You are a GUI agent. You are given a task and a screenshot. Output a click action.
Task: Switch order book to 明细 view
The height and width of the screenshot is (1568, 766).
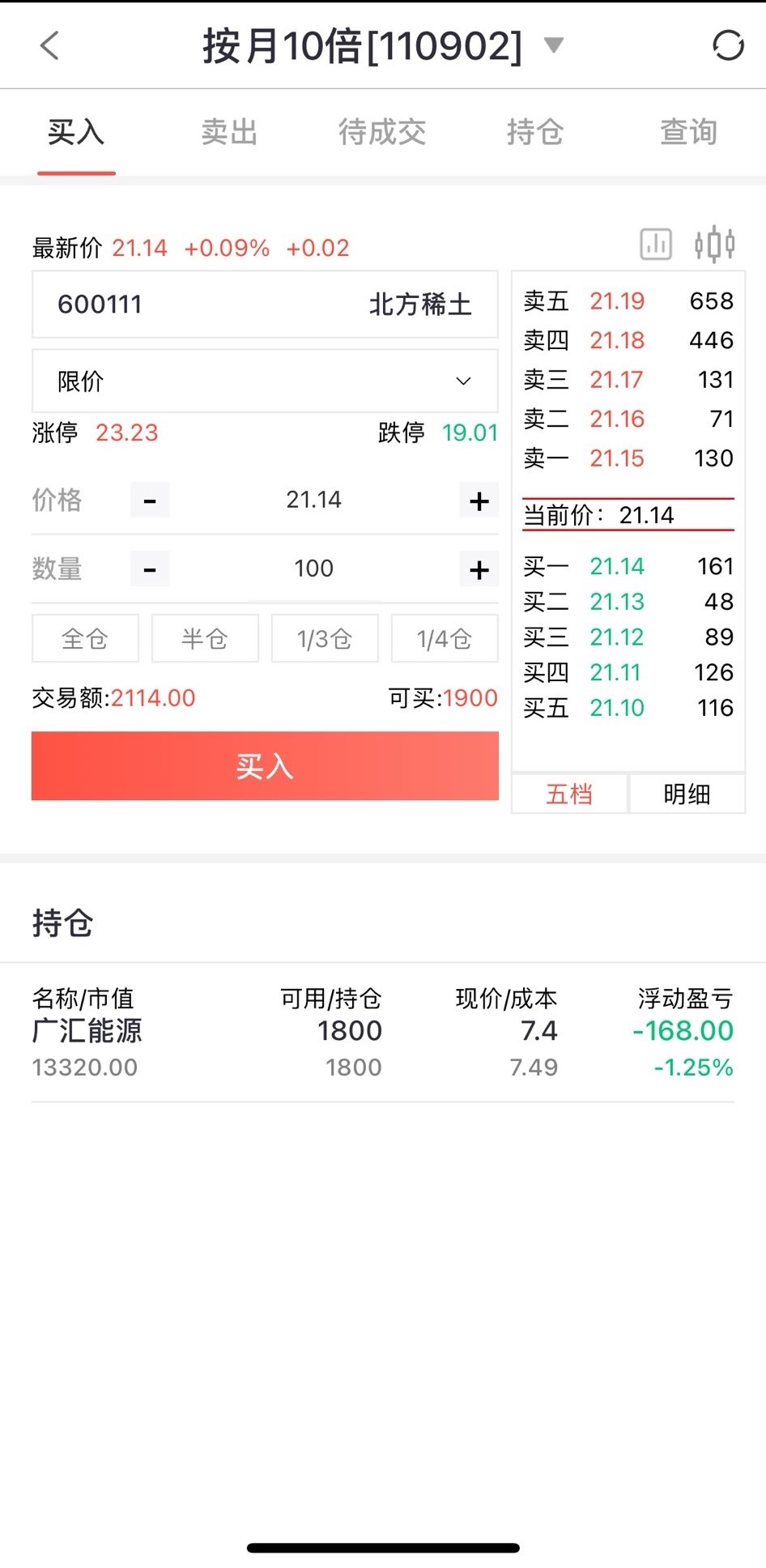click(687, 794)
